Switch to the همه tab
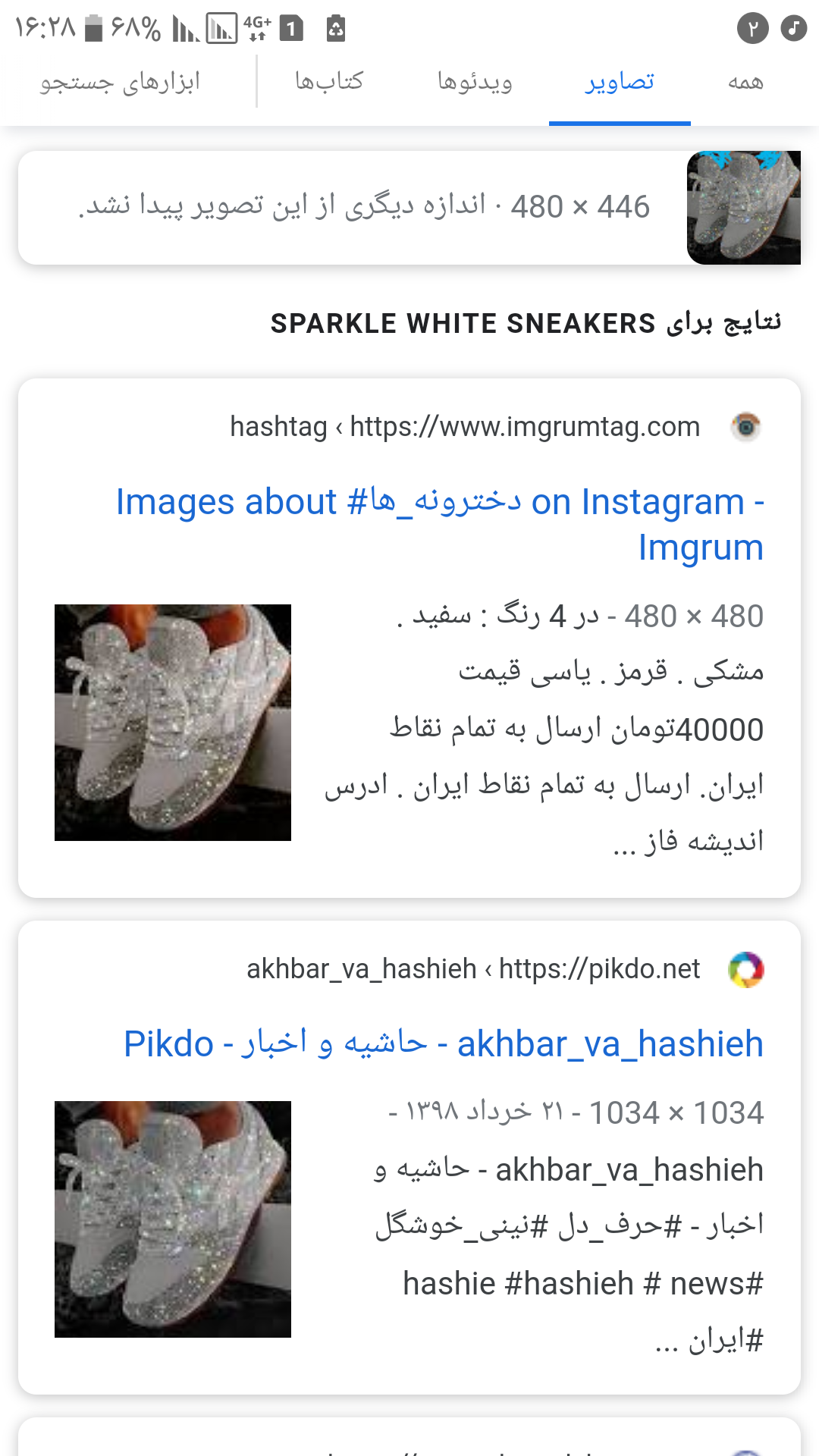The width and height of the screenshot is (819, 1456). tap(745, 82)
